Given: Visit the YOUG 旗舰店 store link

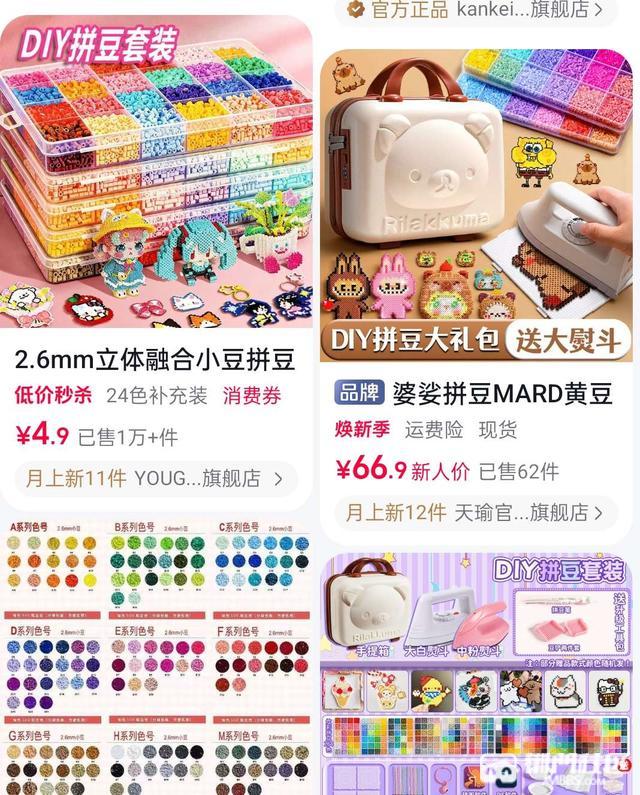Looking at the screenshot, I should click(156, 478).
